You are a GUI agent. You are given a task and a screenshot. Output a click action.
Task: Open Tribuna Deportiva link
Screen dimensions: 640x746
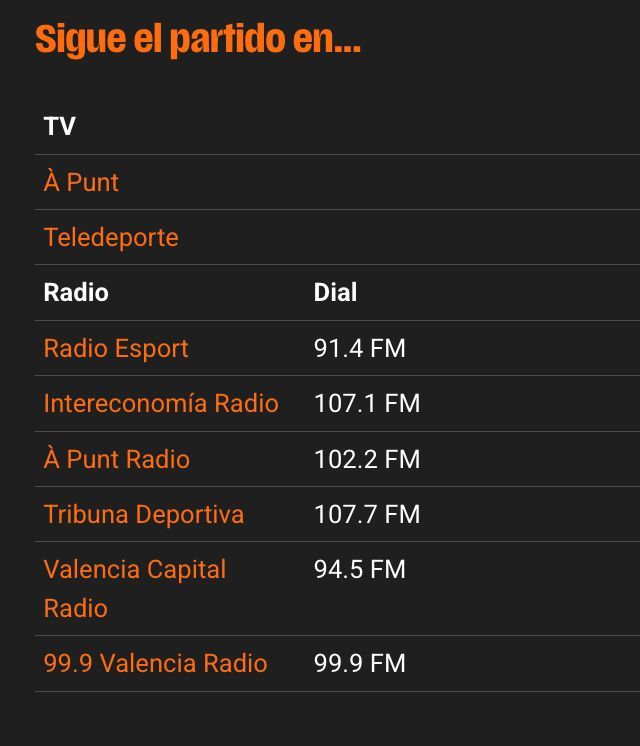[144, 514]
